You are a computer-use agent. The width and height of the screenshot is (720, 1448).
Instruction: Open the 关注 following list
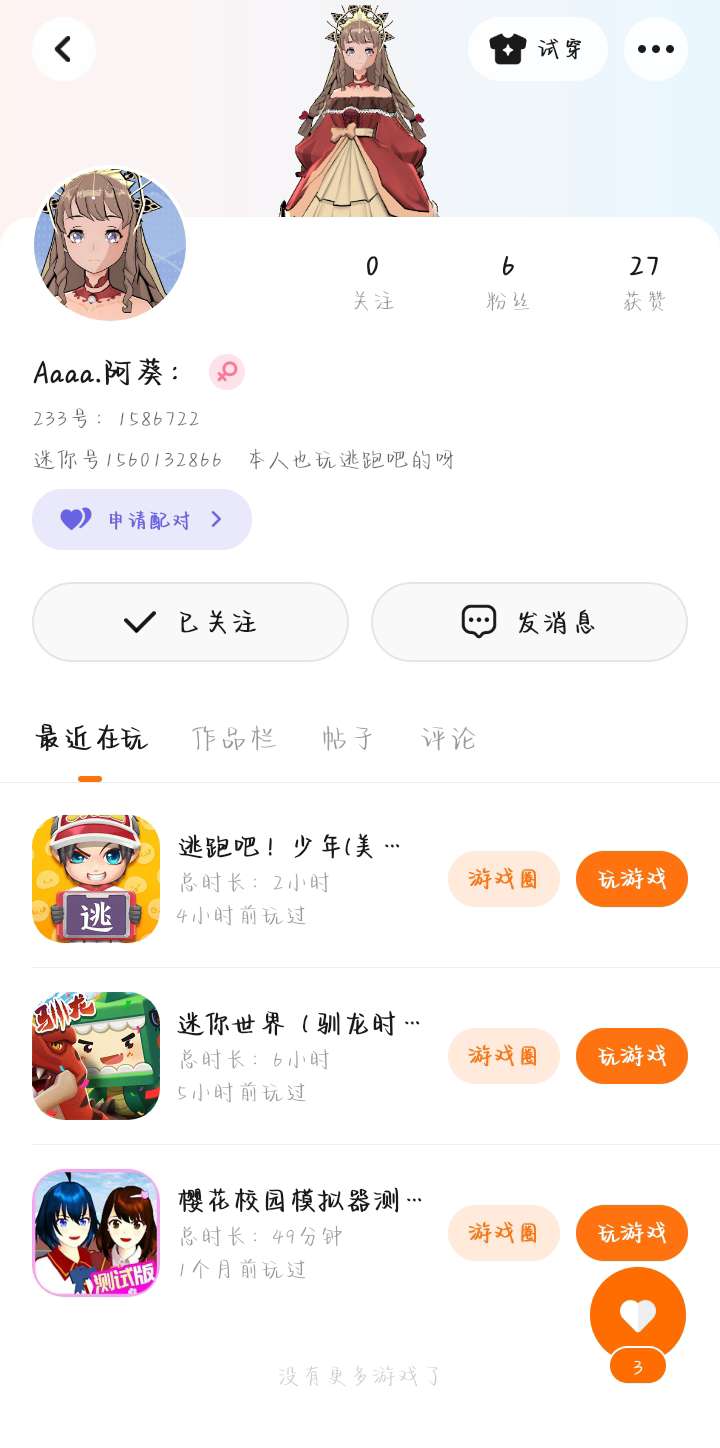point(373,281)
